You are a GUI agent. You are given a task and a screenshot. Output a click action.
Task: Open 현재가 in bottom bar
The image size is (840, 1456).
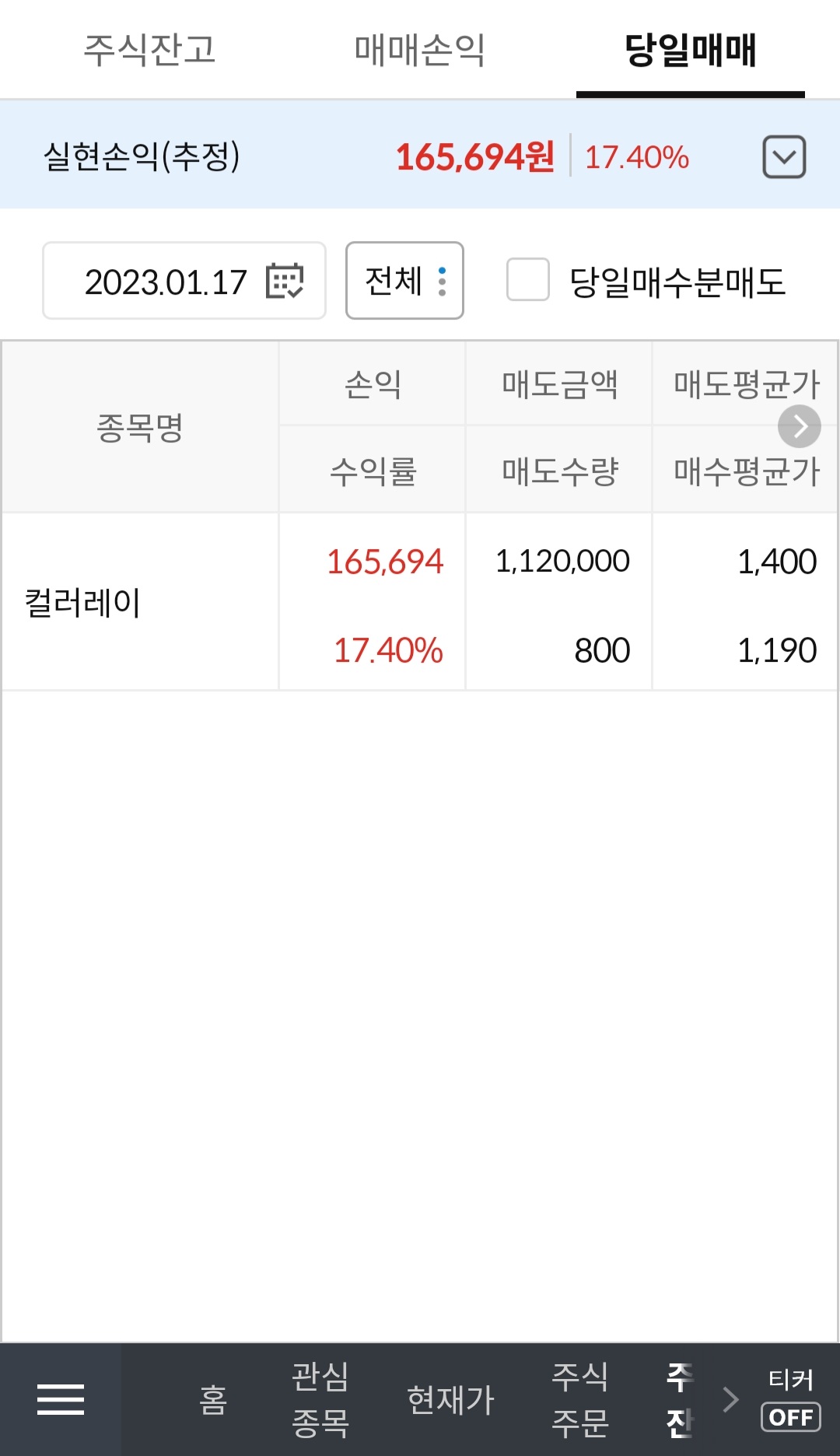[x=451, y=1400]
